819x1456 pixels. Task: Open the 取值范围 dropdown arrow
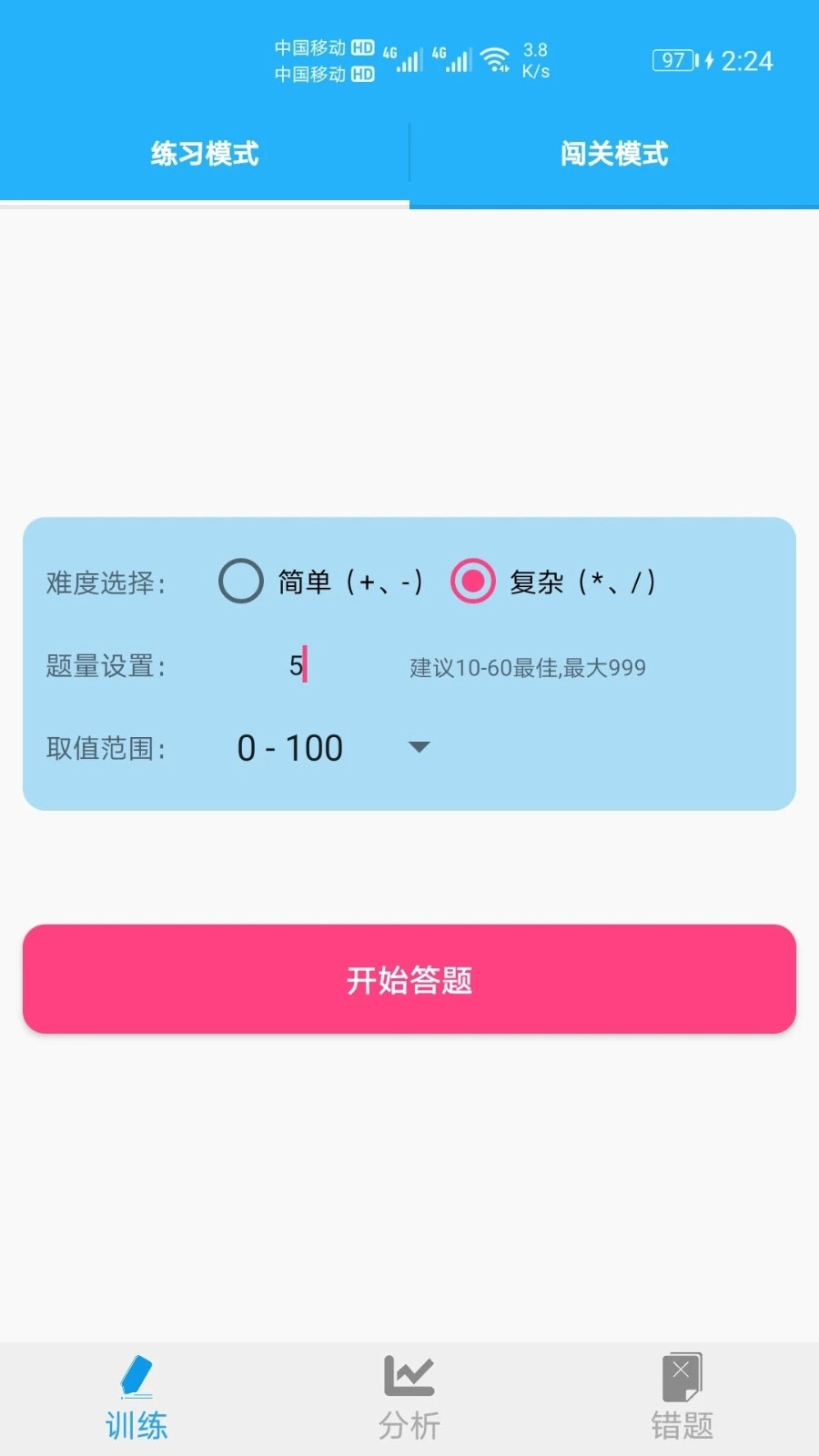(419, 747)
